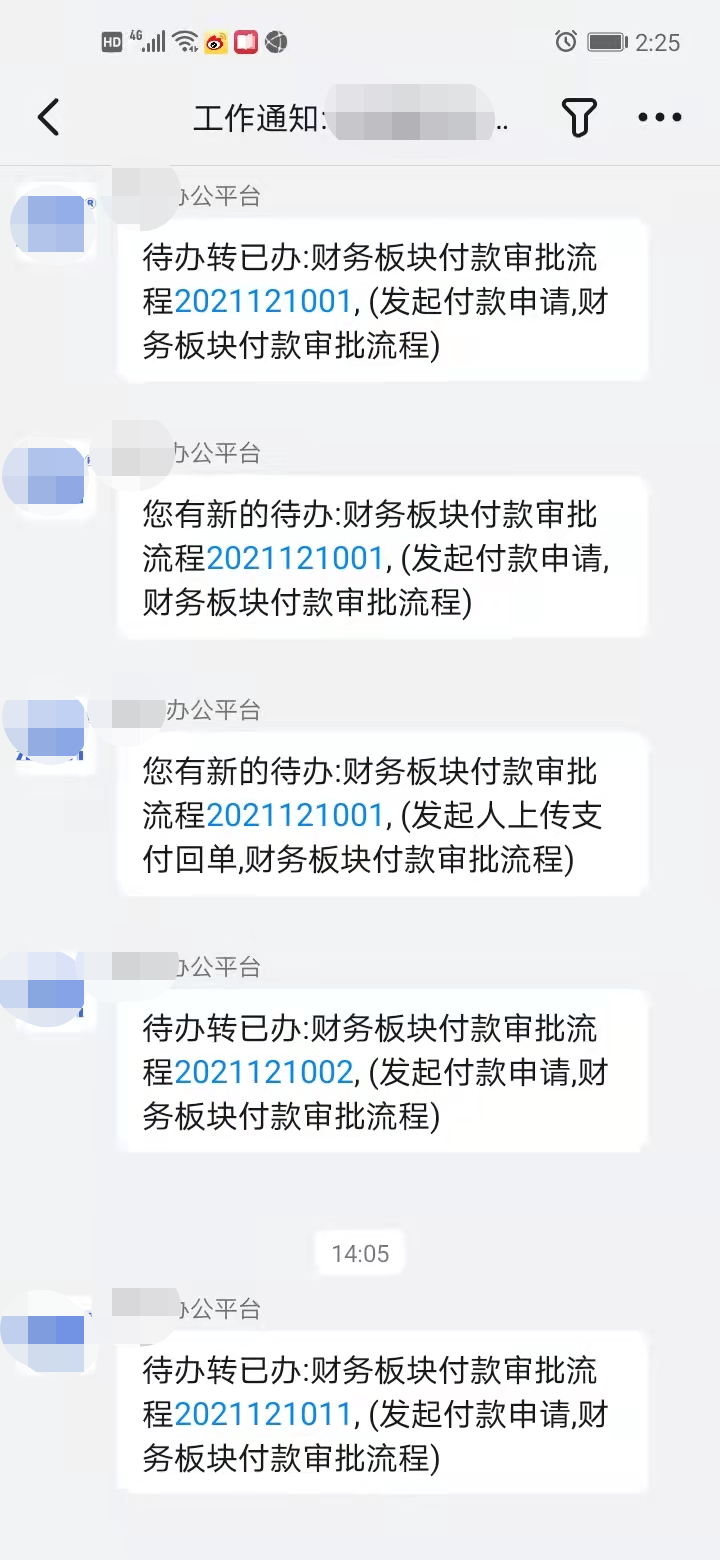Open the link 2021121002 in the message
Image resolution: width=720 pixels, height=1560 pixels.
point(264,1073)
